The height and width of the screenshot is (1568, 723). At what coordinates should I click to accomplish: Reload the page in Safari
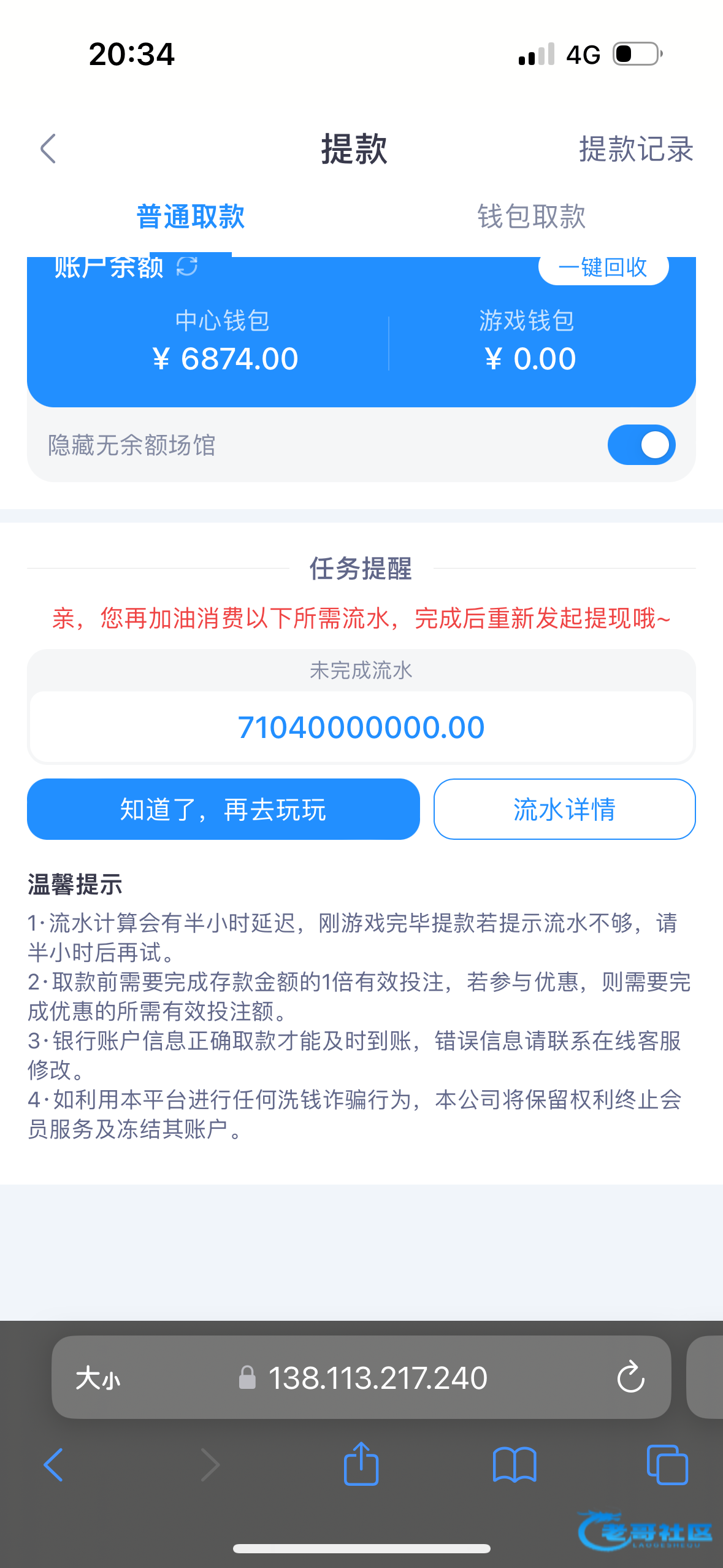(630, 1378)
